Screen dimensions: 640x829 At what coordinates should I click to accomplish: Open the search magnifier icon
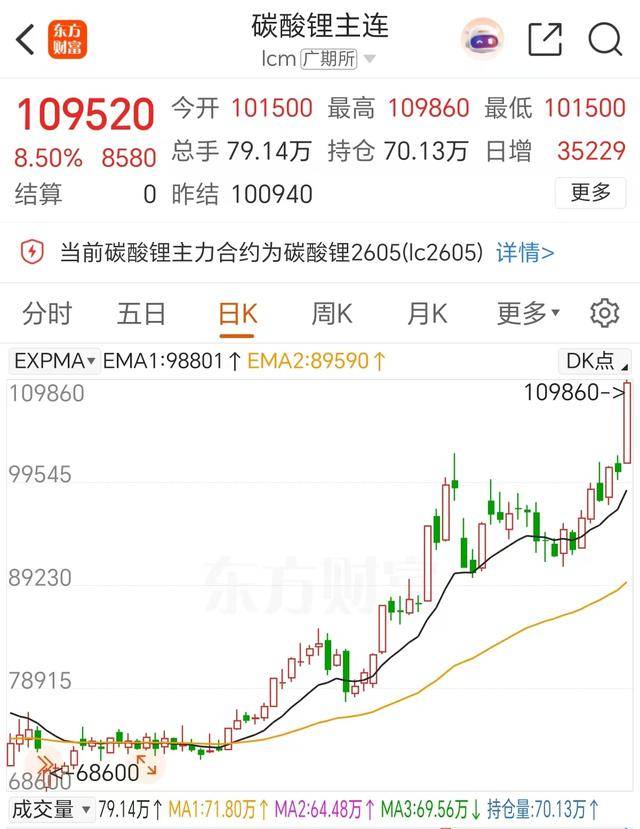(605, 40)
